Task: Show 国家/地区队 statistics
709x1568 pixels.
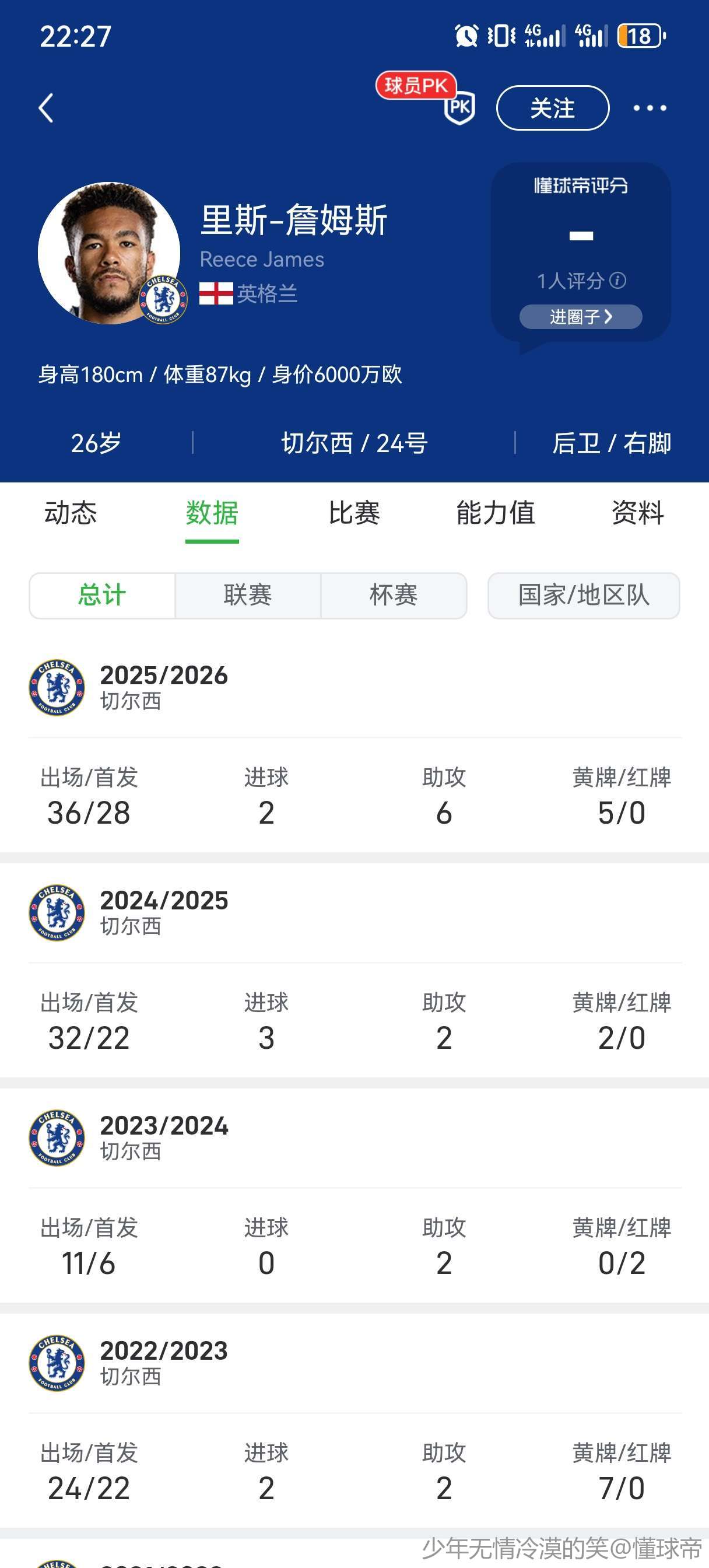Action: 583,596
